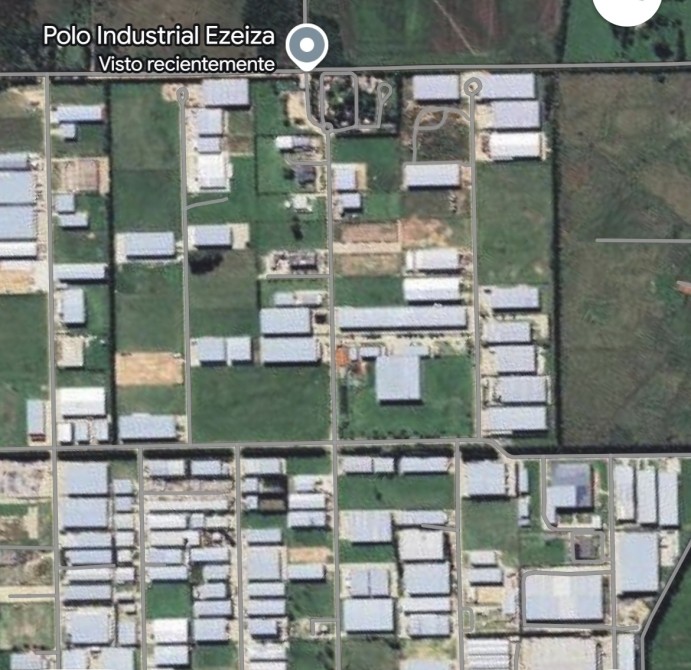Tap the Polo Industrial Ezeiza map pin
691x670 pixels.
click(306, 45)
